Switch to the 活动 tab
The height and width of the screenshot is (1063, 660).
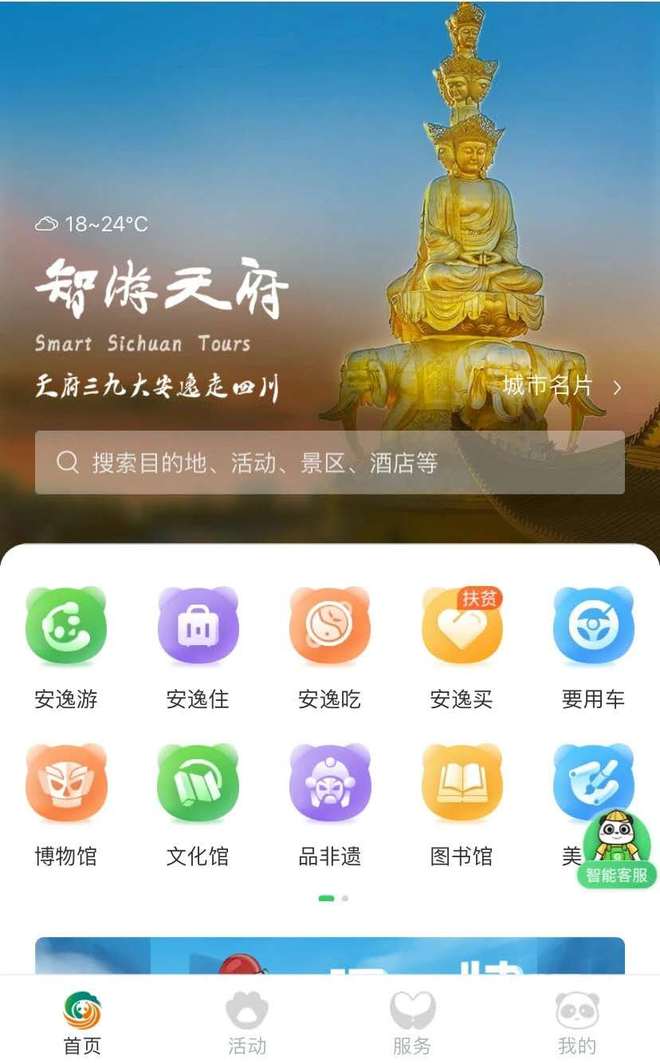click(247, 1022)
